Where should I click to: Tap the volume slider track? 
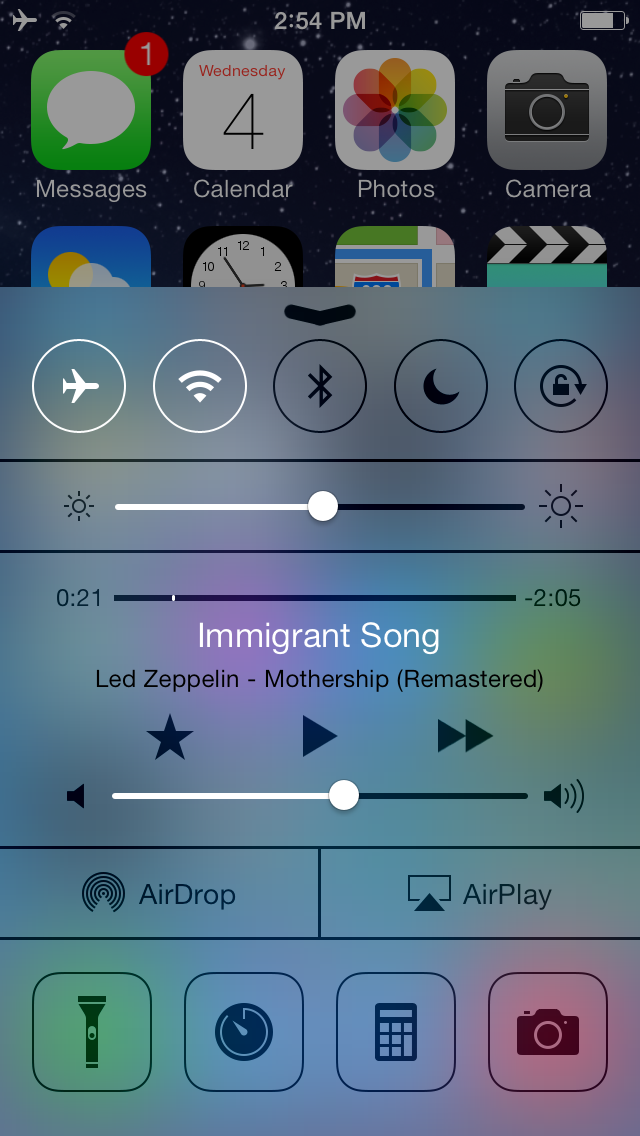[440, 796]
